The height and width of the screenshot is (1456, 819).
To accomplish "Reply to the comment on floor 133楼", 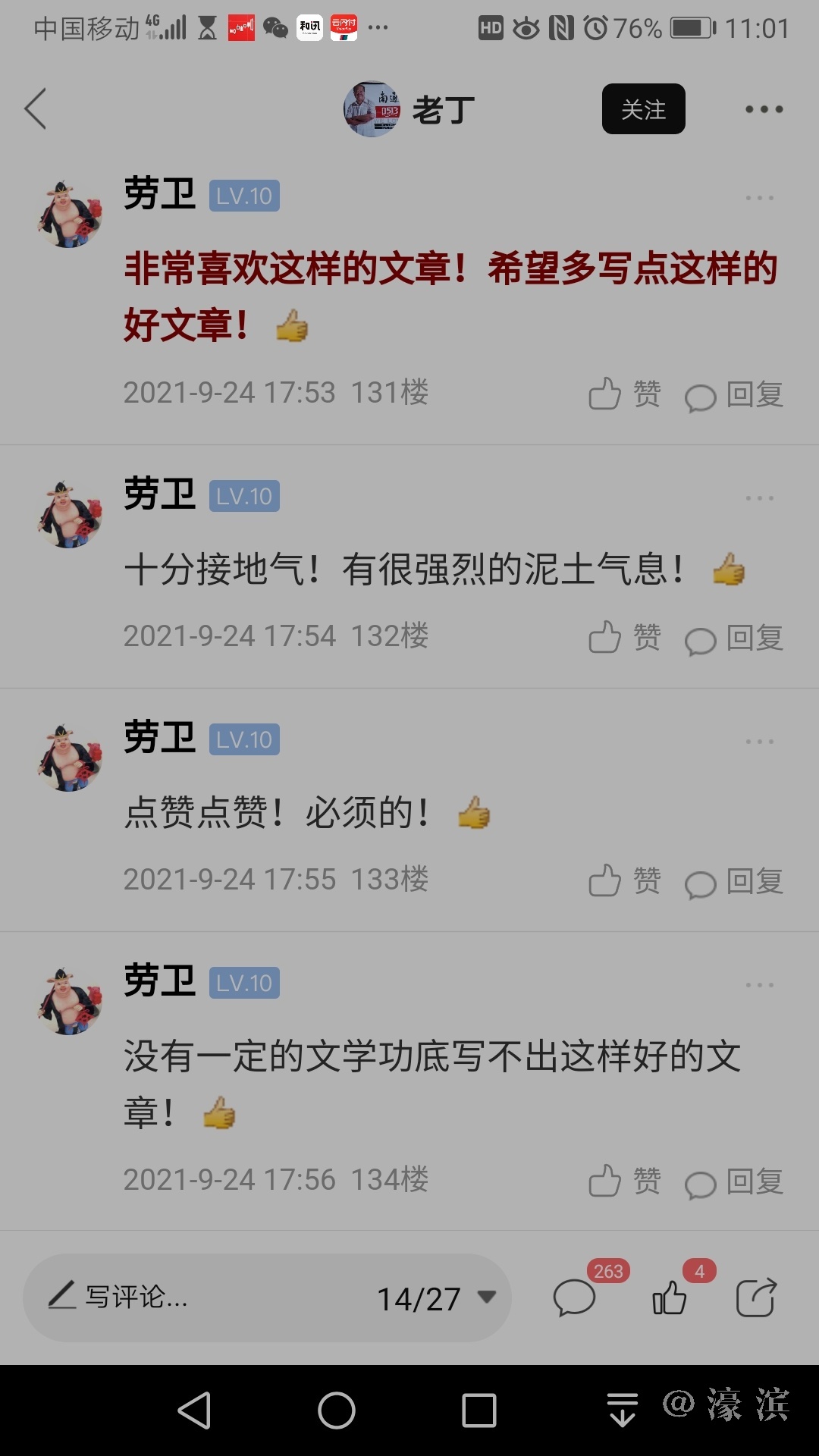I will tap(734, 881).
